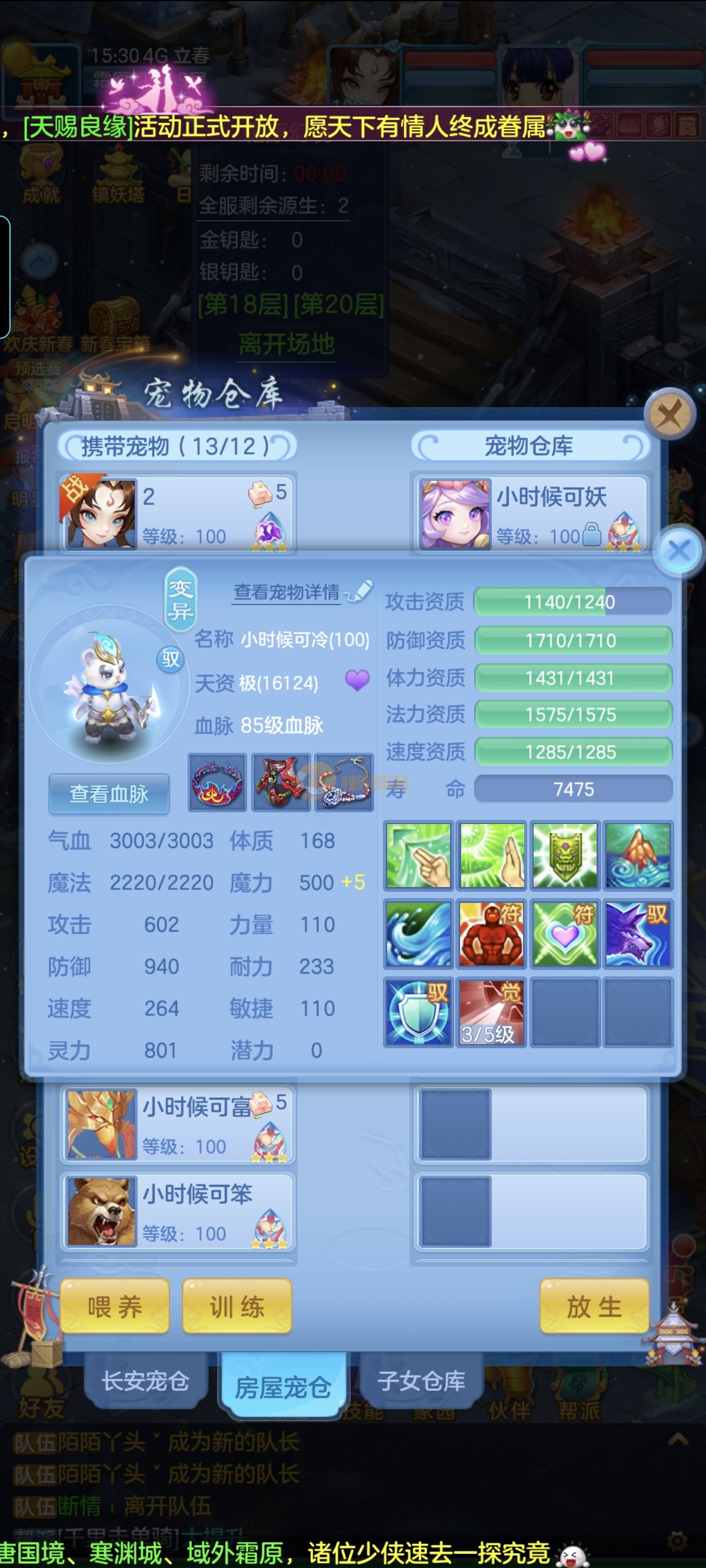Switch to 房屋宠仓 tab
This screenshot has width=706, height=1568.
click(x=283, y=1387)
